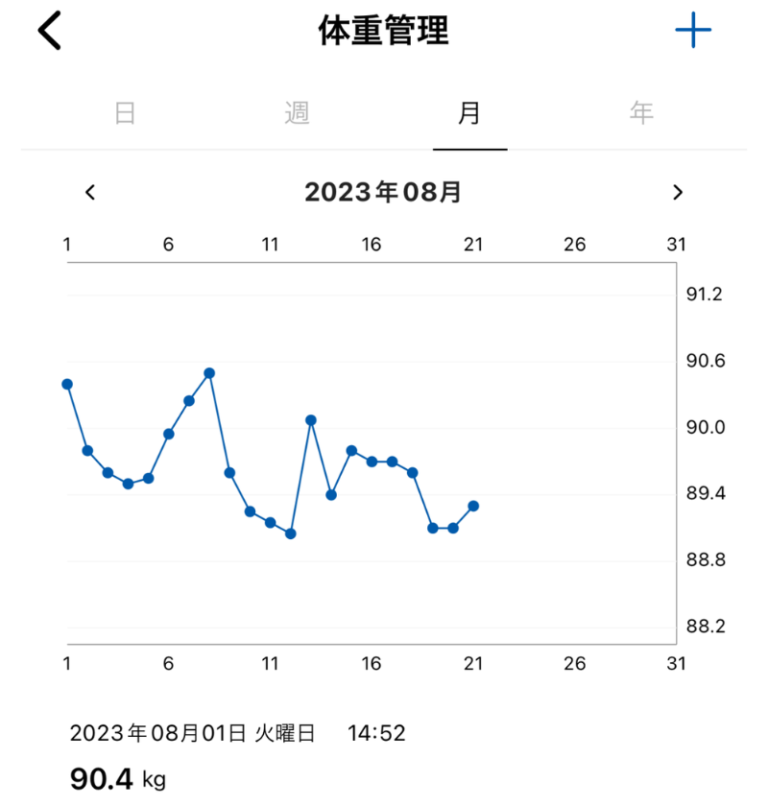
Task: Tap the 体重管理 title text
Action: 384,31
